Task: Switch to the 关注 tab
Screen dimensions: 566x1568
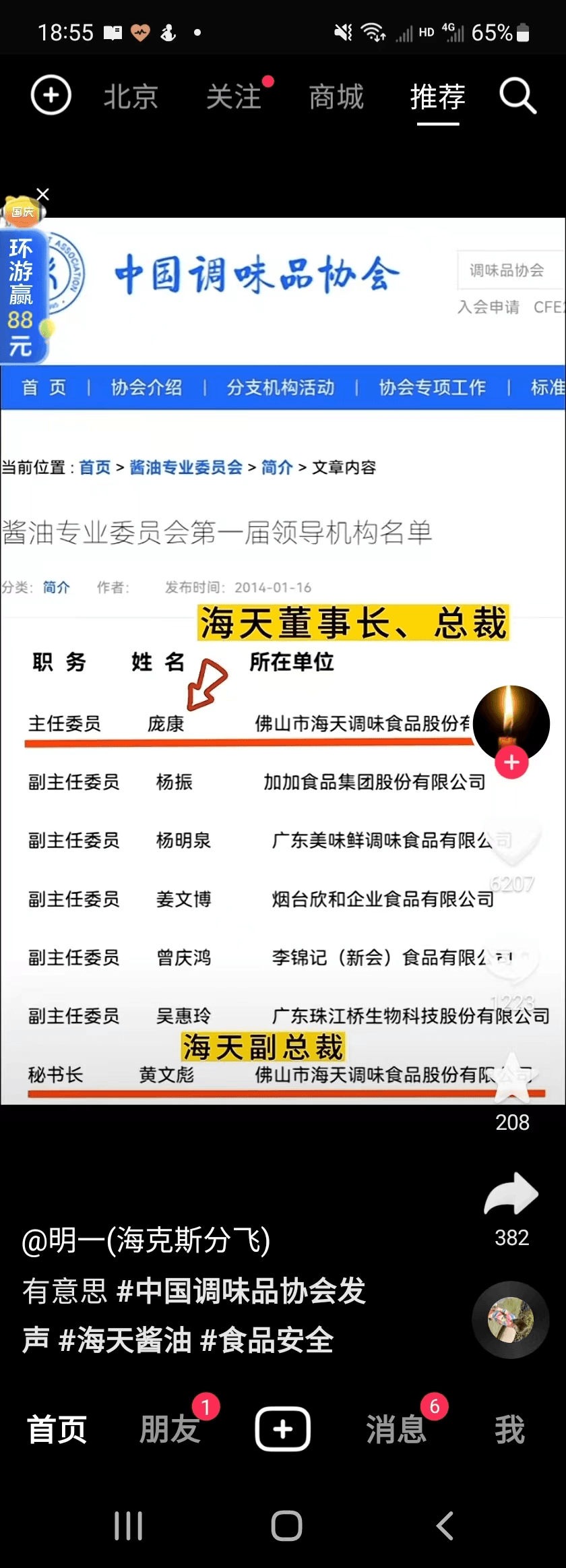Action: tap(233, 97)
